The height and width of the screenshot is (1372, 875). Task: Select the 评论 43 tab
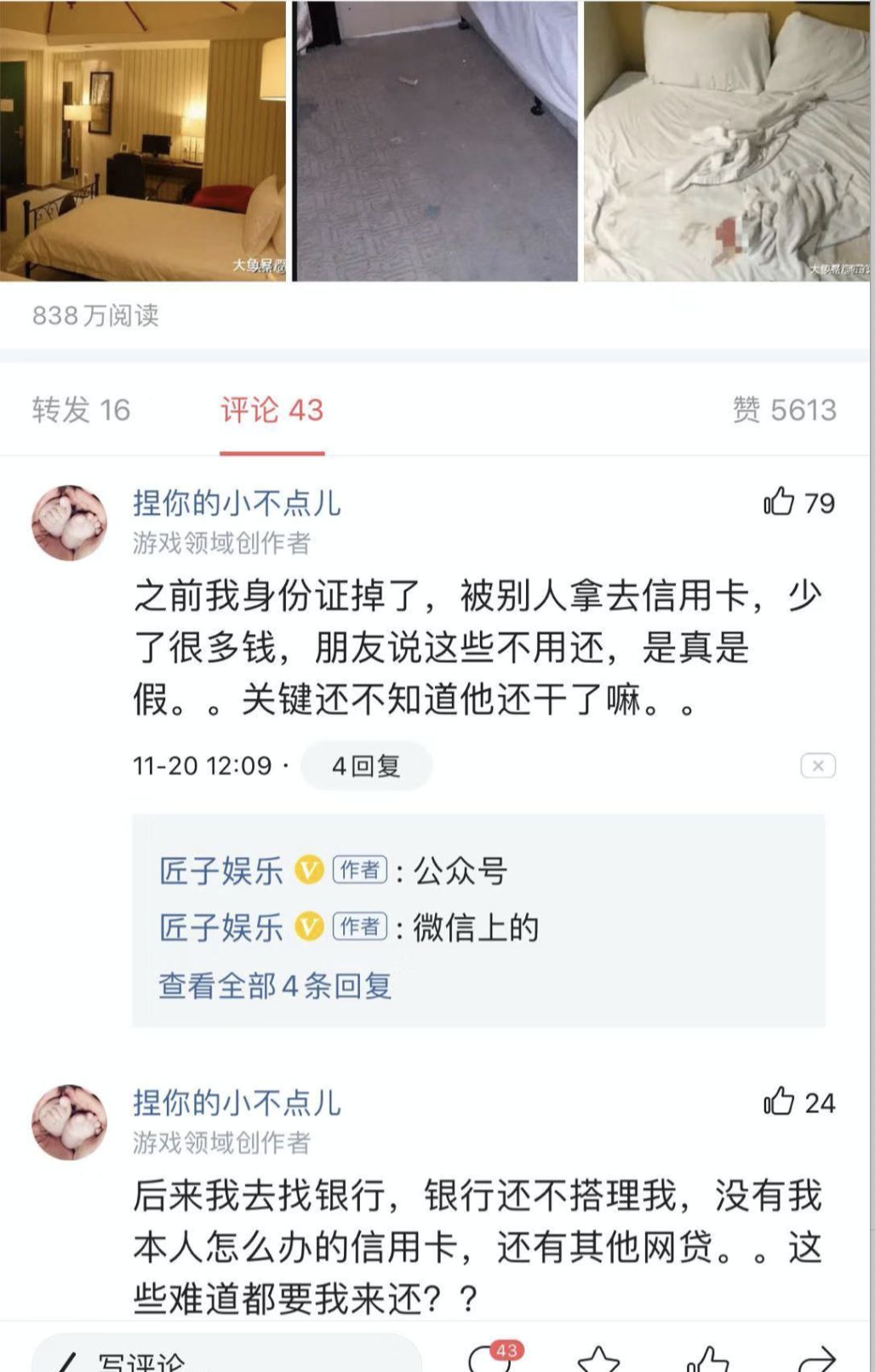272,410
